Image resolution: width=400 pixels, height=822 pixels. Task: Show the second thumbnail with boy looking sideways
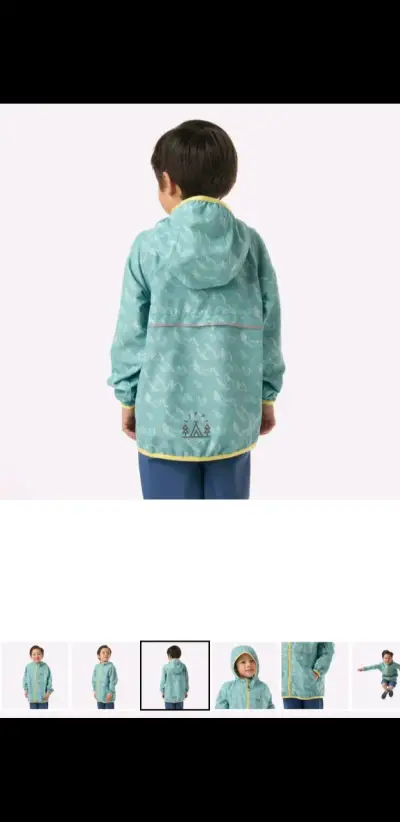point(104,676)
